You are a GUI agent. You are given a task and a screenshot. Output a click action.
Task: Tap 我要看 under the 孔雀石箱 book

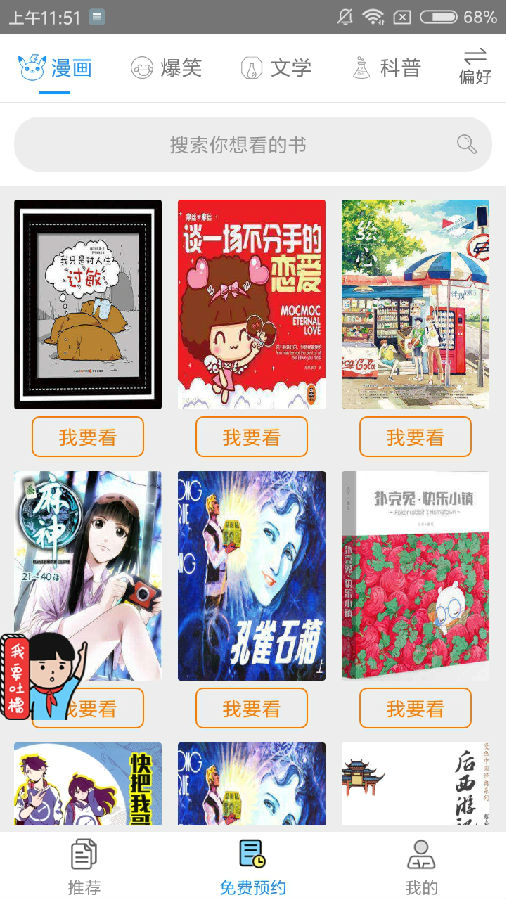(x=251, y=708)
